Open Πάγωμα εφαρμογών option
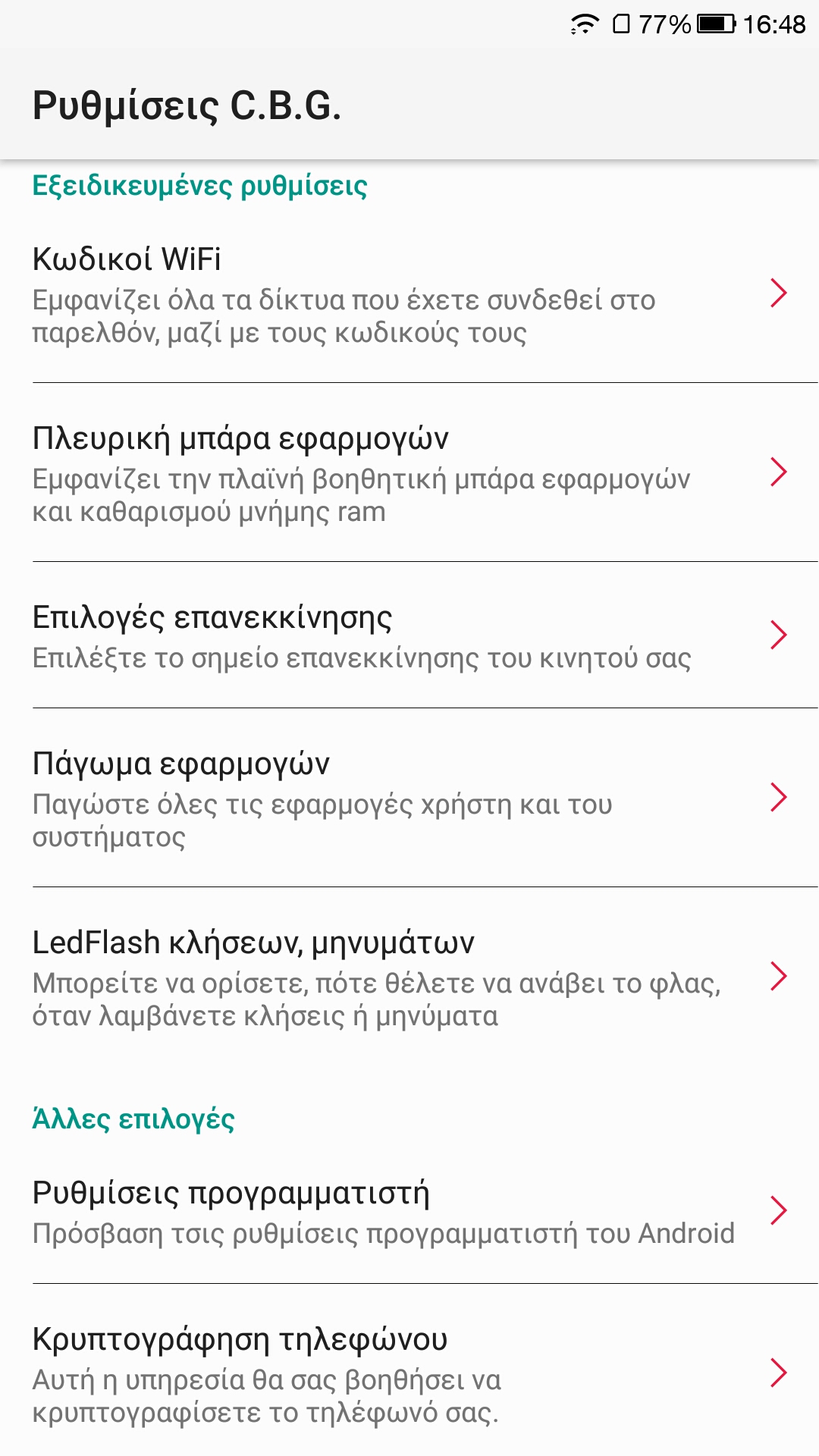819x1456 pixels. 409,798
